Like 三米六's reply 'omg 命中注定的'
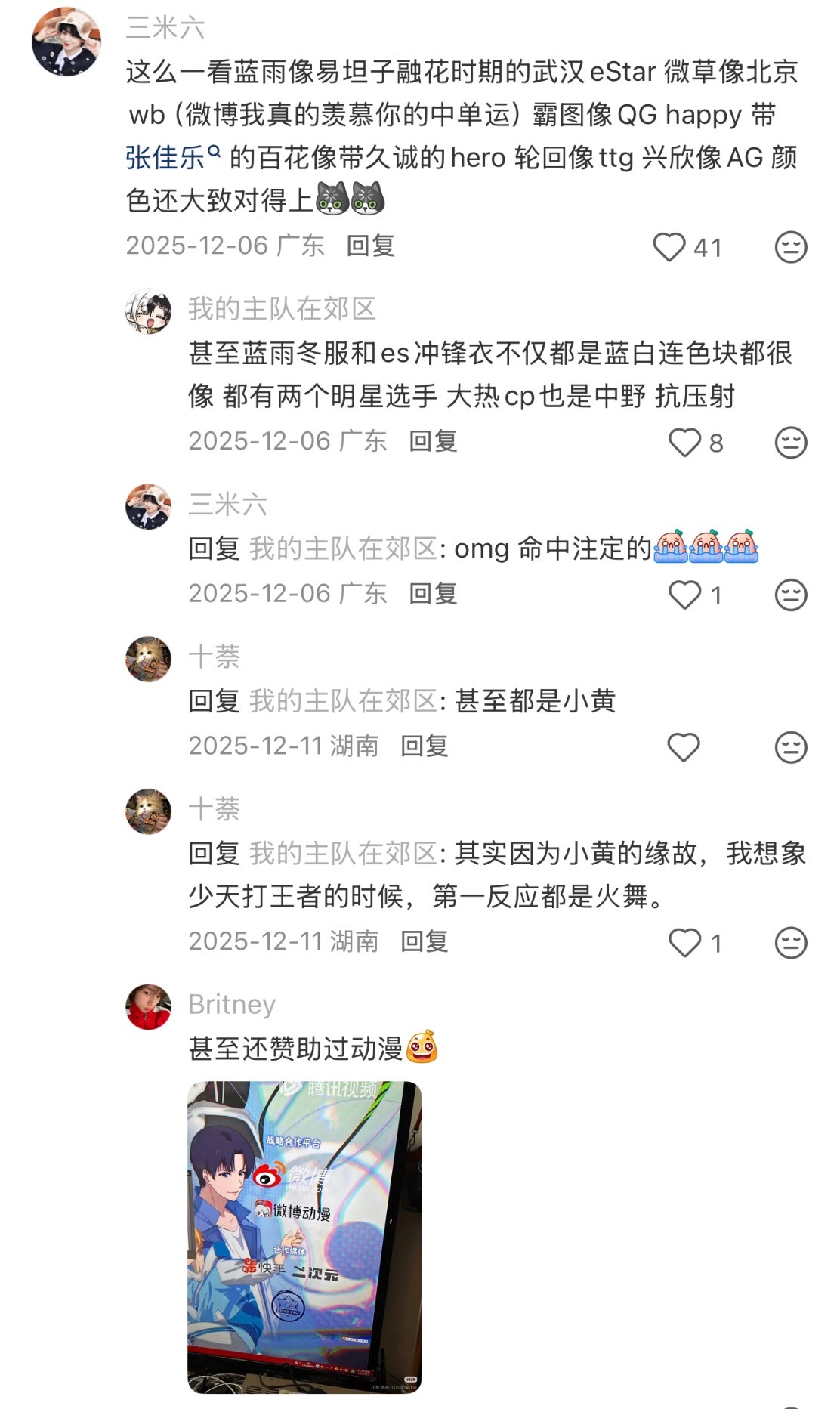This screenshot has height=1409, width=840. (x=684, y=595)
